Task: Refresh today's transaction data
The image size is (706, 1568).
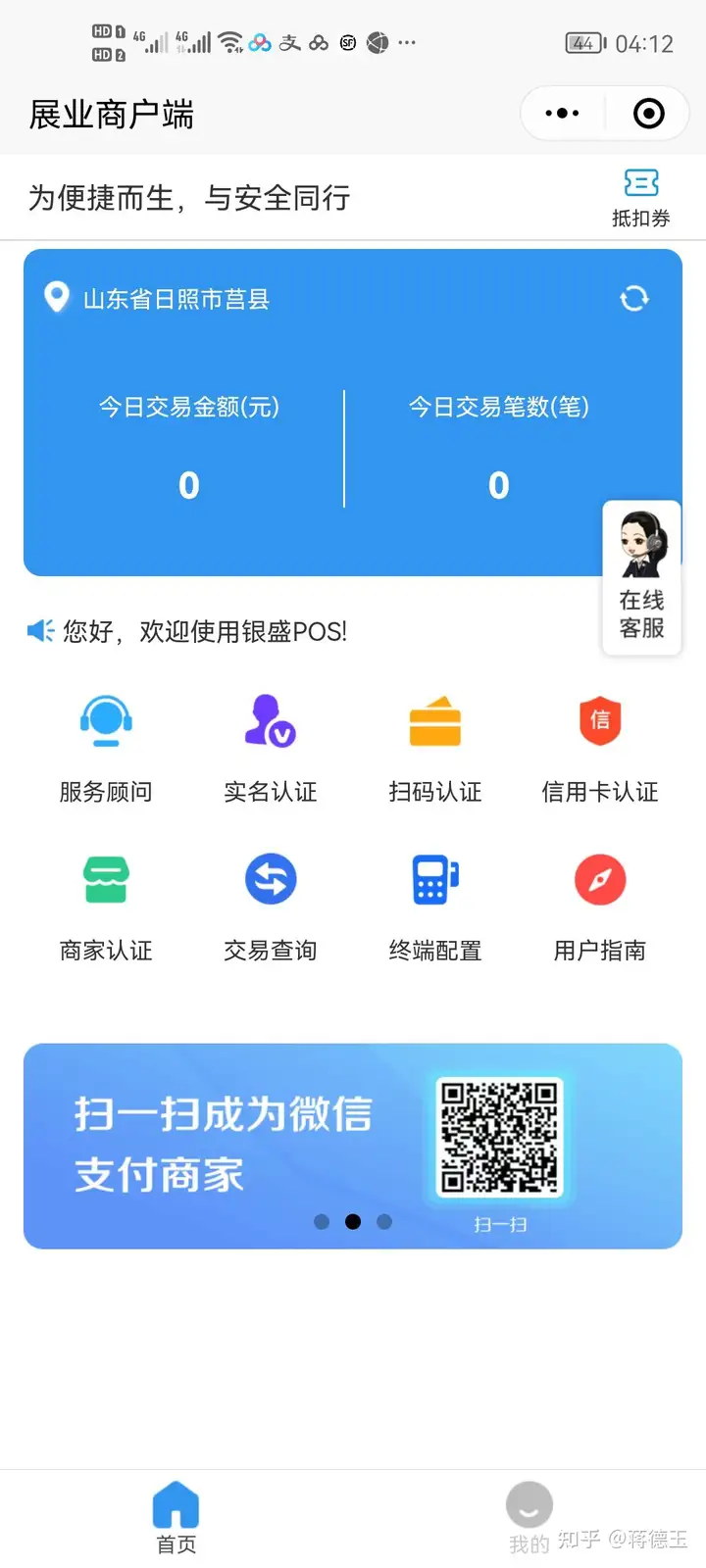Action: (x=634, y=298)
